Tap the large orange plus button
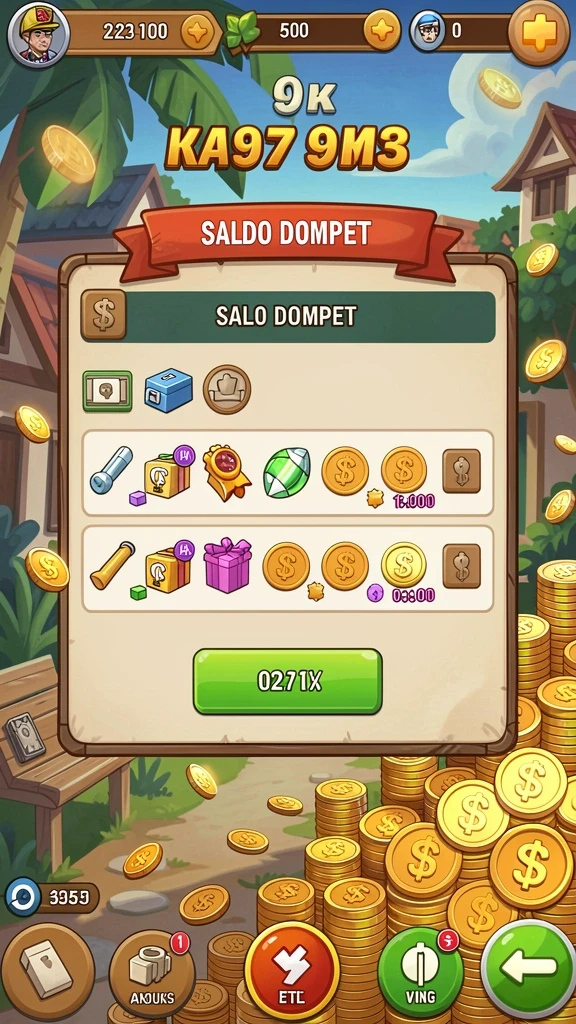 539,33
